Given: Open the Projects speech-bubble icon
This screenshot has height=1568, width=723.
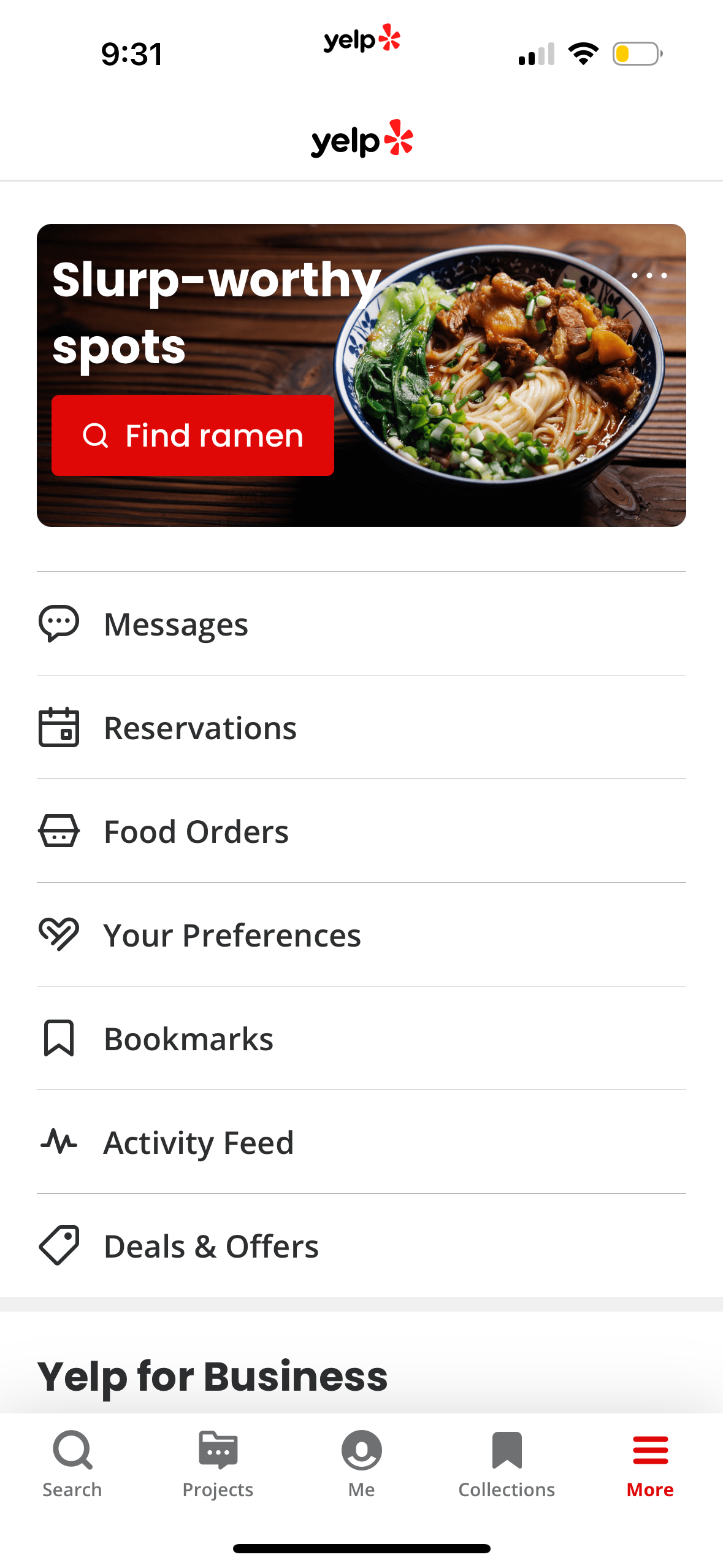Looking at the screenshot, I should 216,1451.
